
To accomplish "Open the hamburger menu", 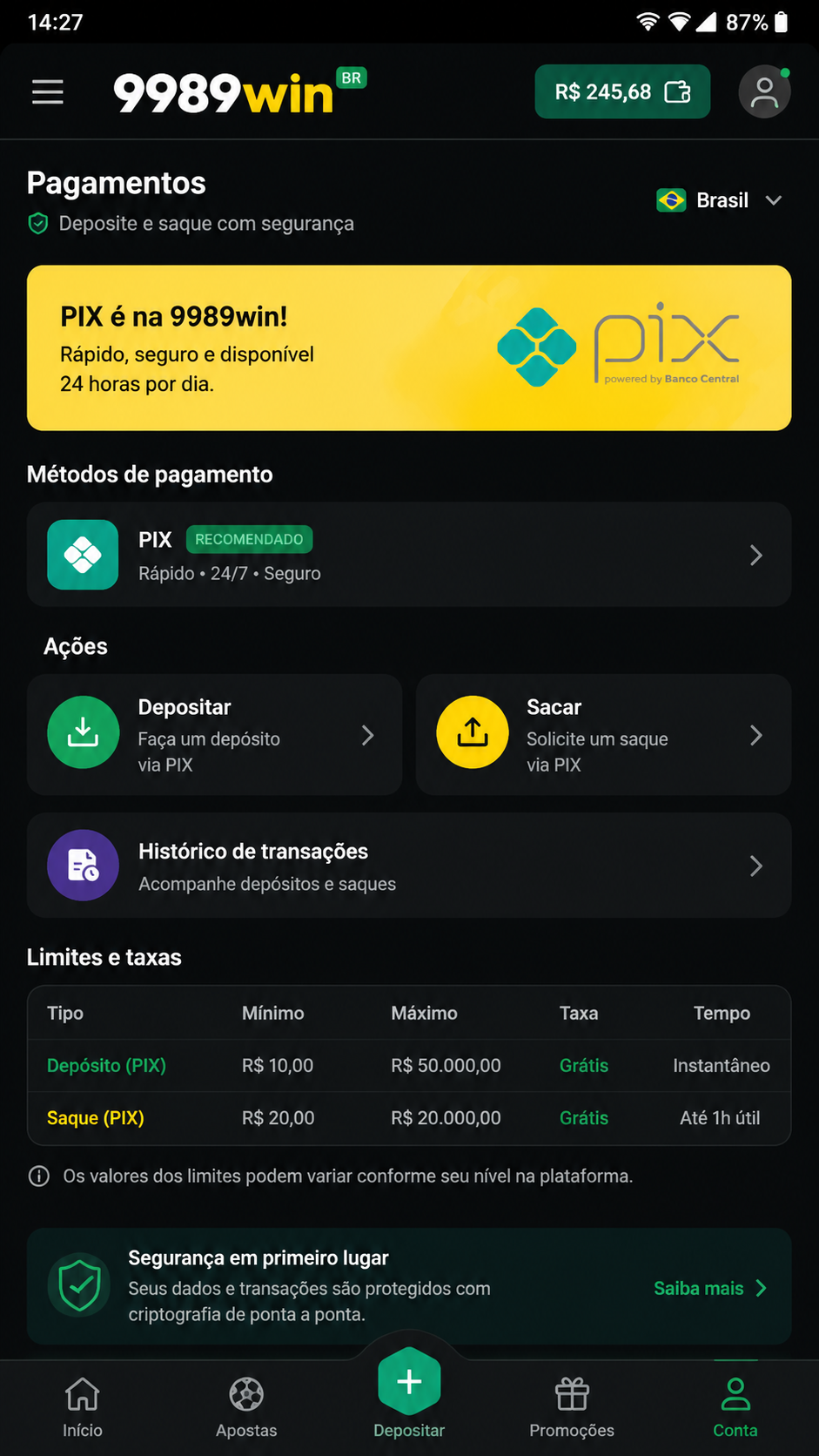I will coord(48,91).
